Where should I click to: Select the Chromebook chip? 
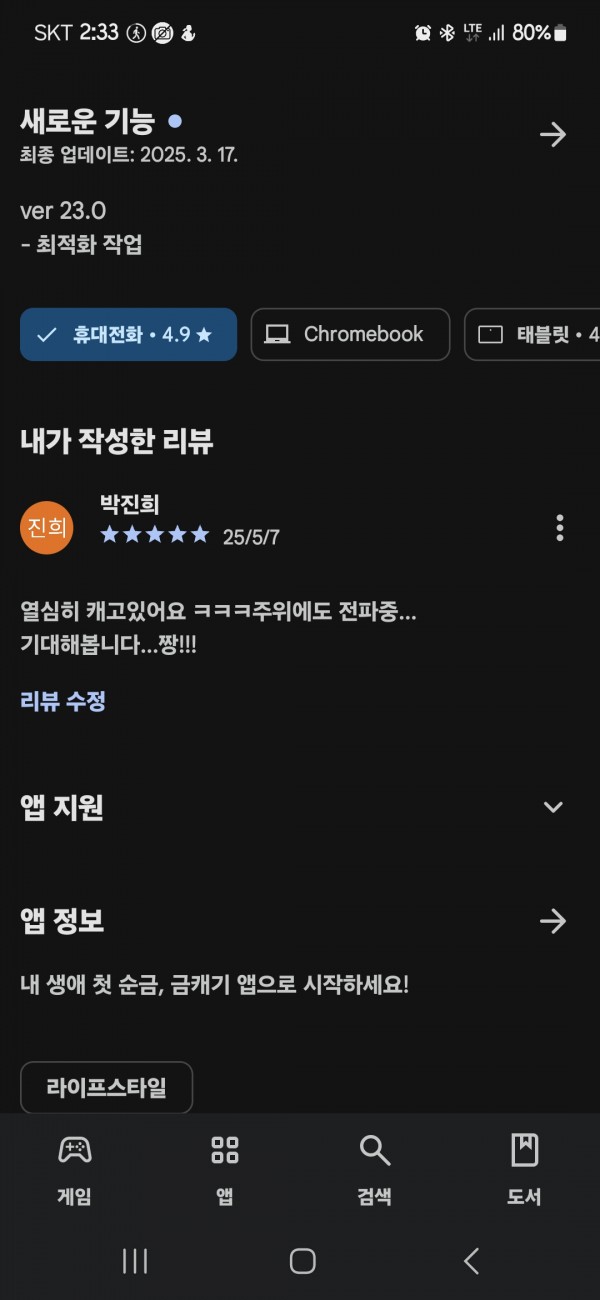click(350, 334)
